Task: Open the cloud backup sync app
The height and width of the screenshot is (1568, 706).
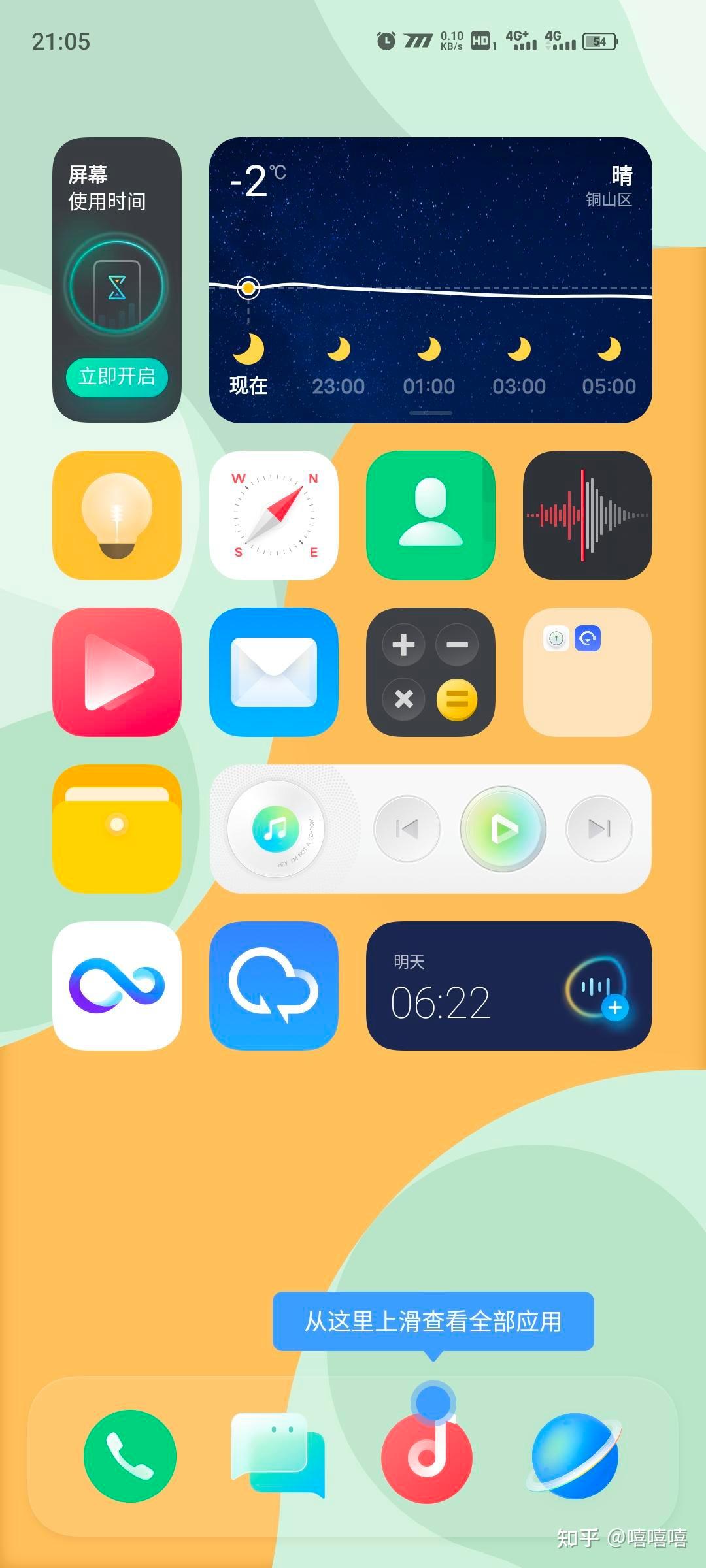Action: (x=274, y=985)
